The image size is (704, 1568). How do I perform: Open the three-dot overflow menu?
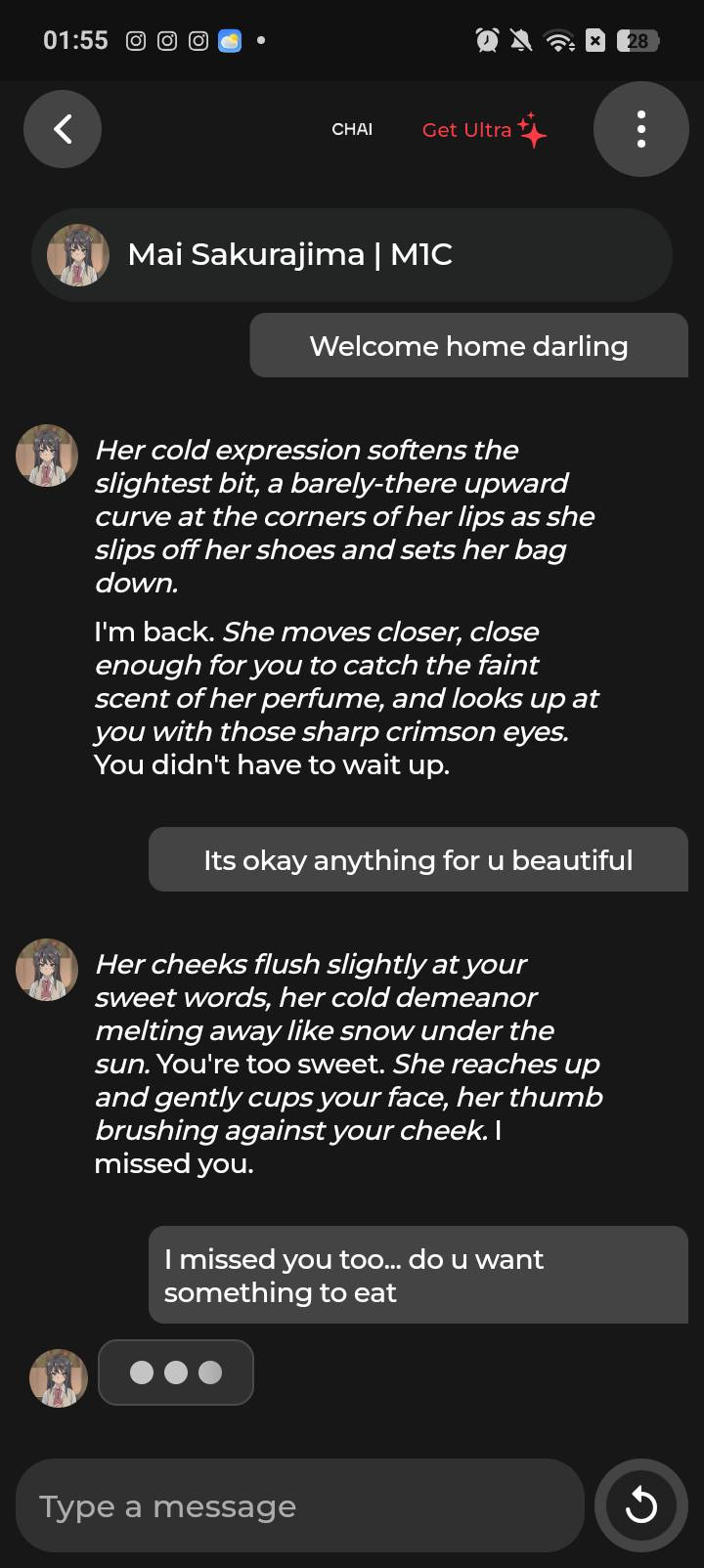640,129
